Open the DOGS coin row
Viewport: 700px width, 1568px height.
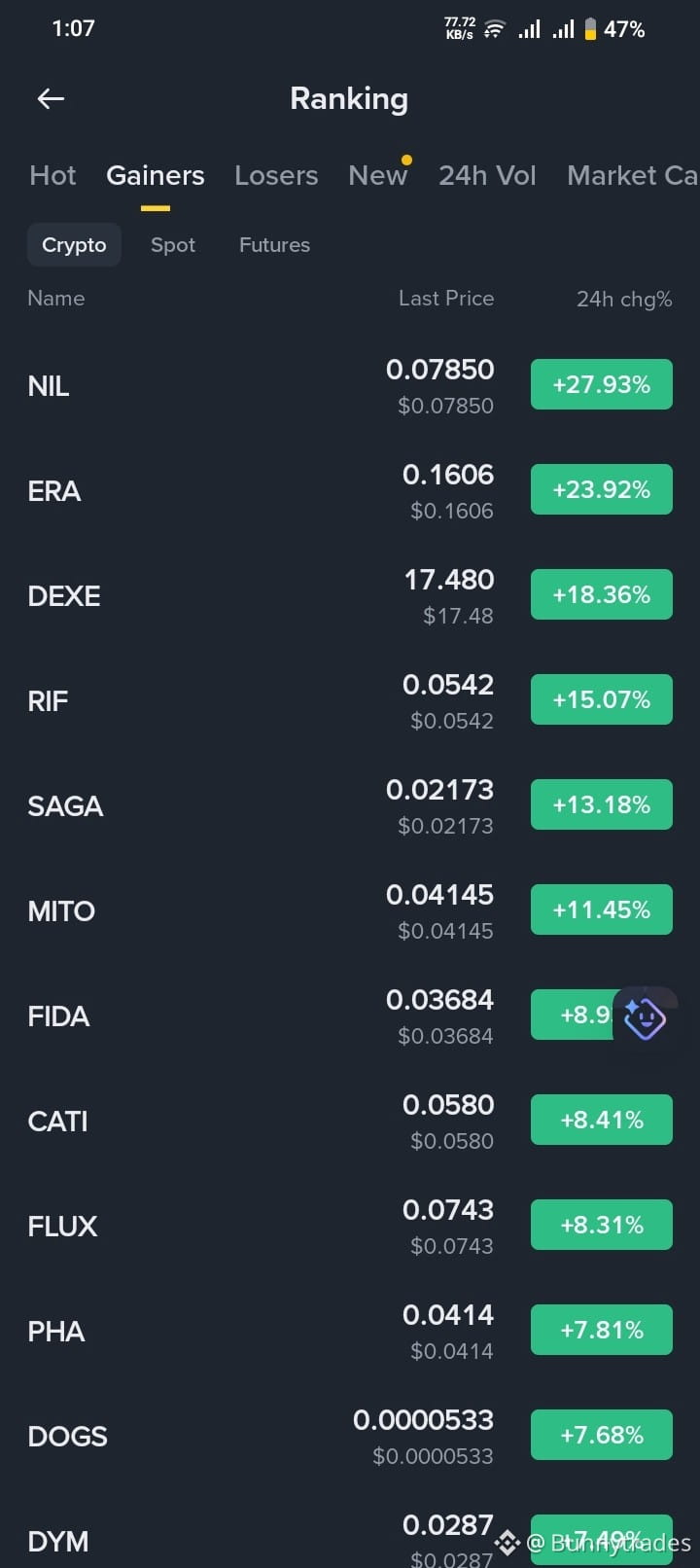pyautogui.click(x=350, y=1437)
